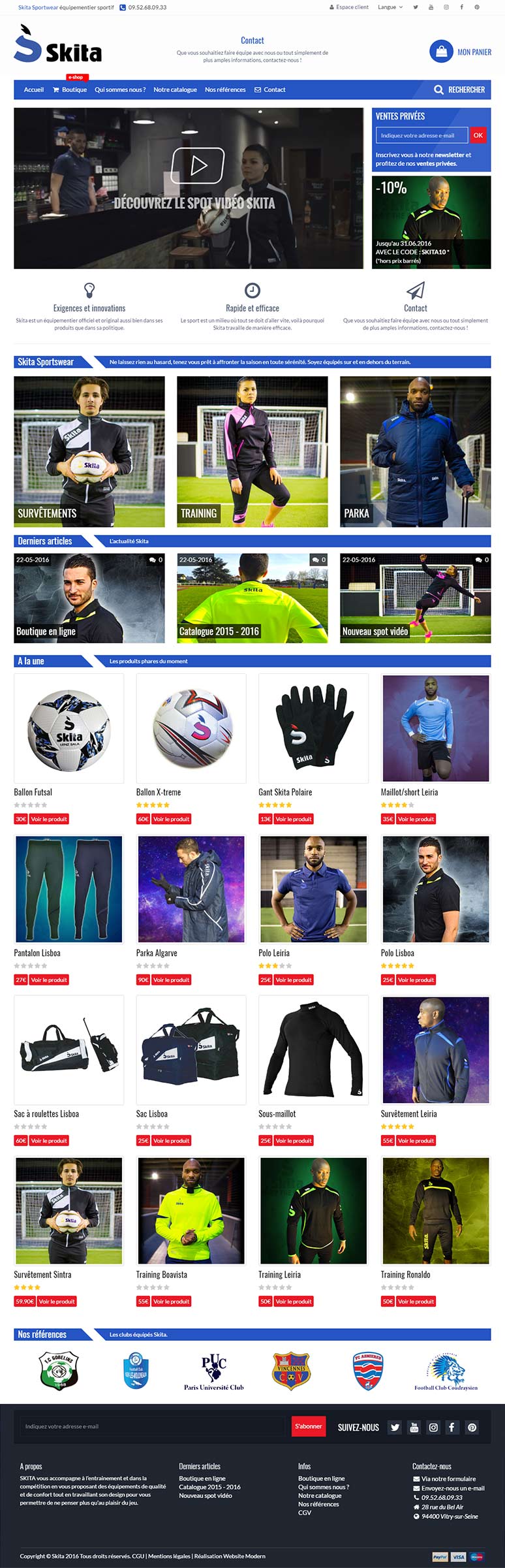505x1568 pixels.
Task: Play the Skita spot video
Action: coord(198,166)
